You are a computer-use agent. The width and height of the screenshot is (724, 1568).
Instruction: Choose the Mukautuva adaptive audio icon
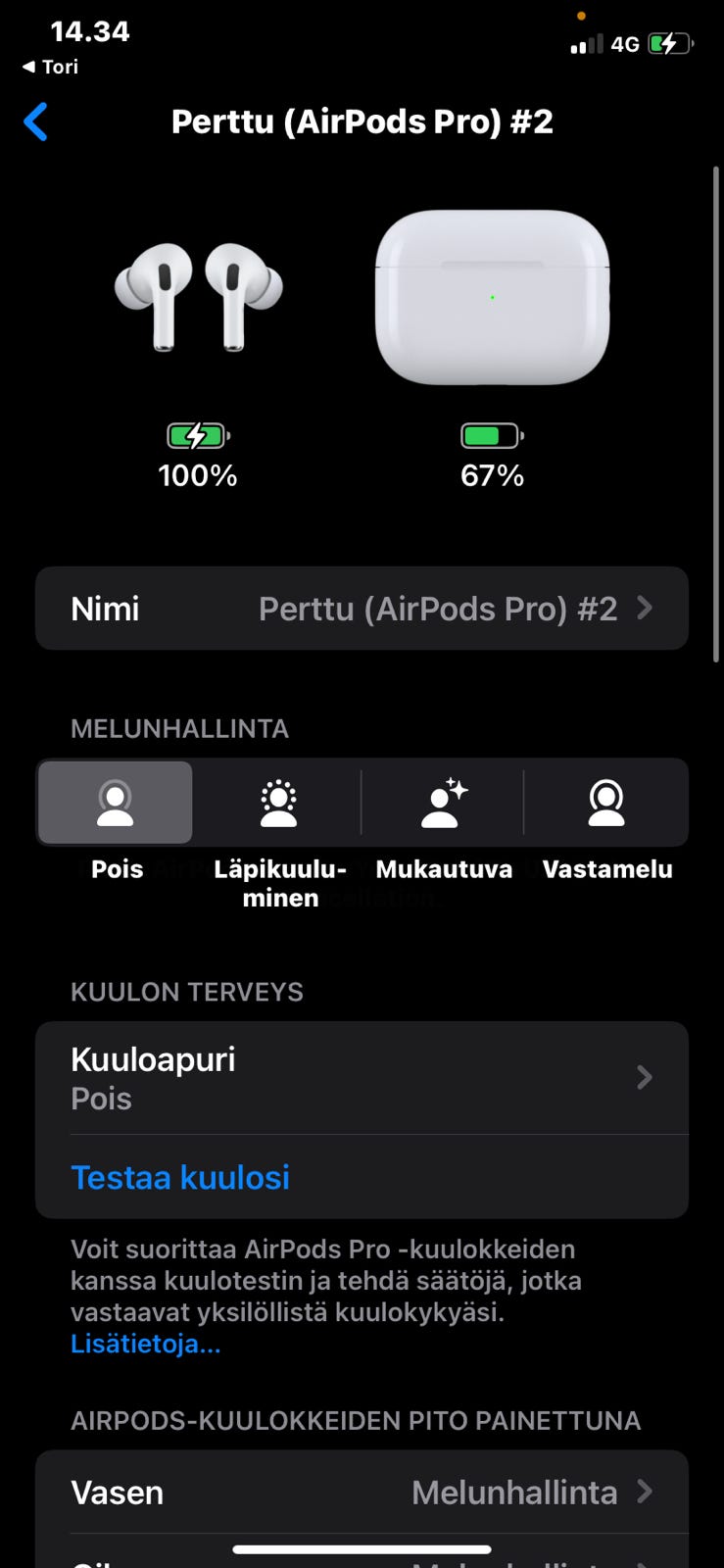(x=443, y=802)
